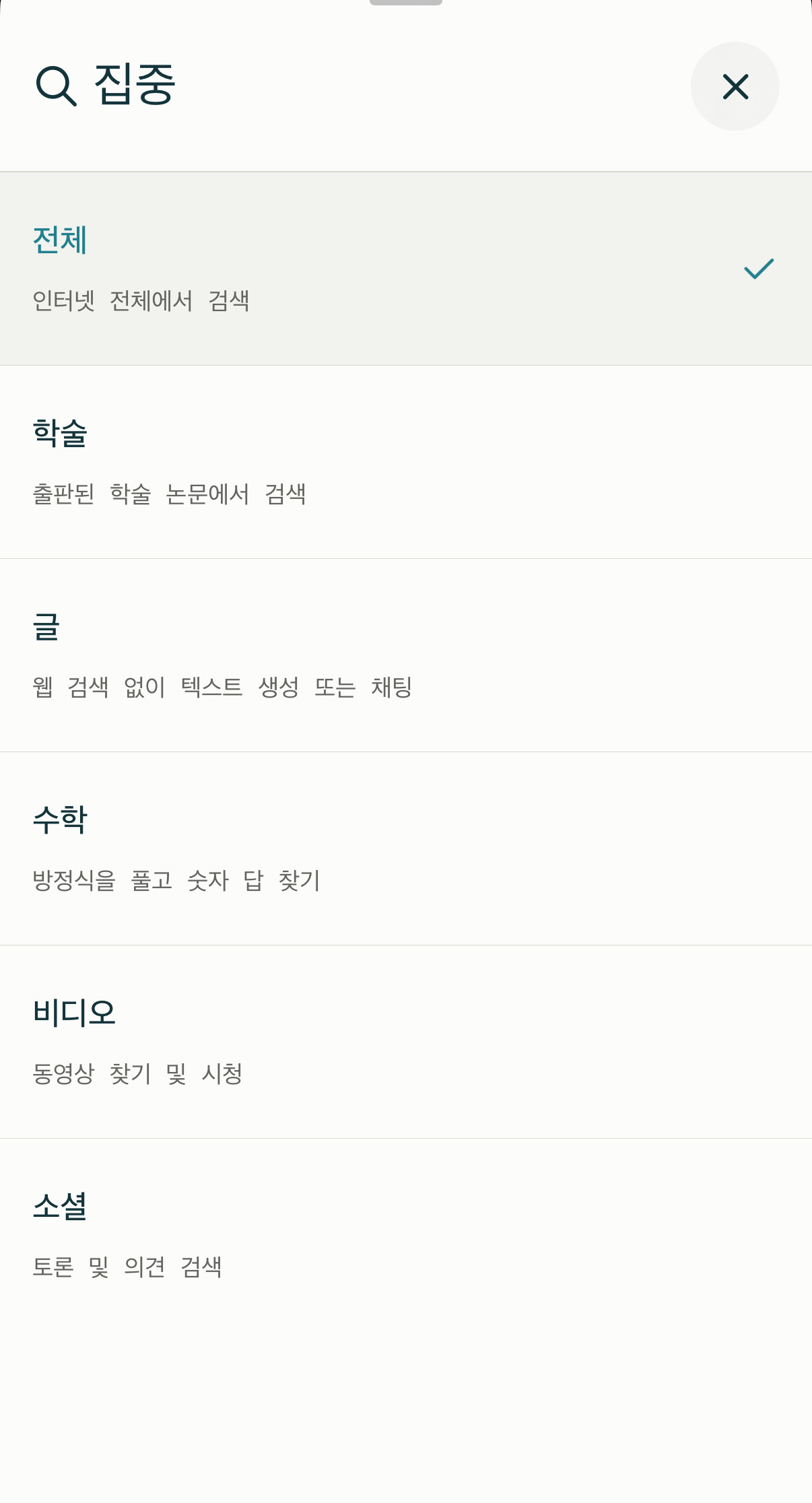
Task: Click the 집중 title text
Action: [x=135, y=86]
